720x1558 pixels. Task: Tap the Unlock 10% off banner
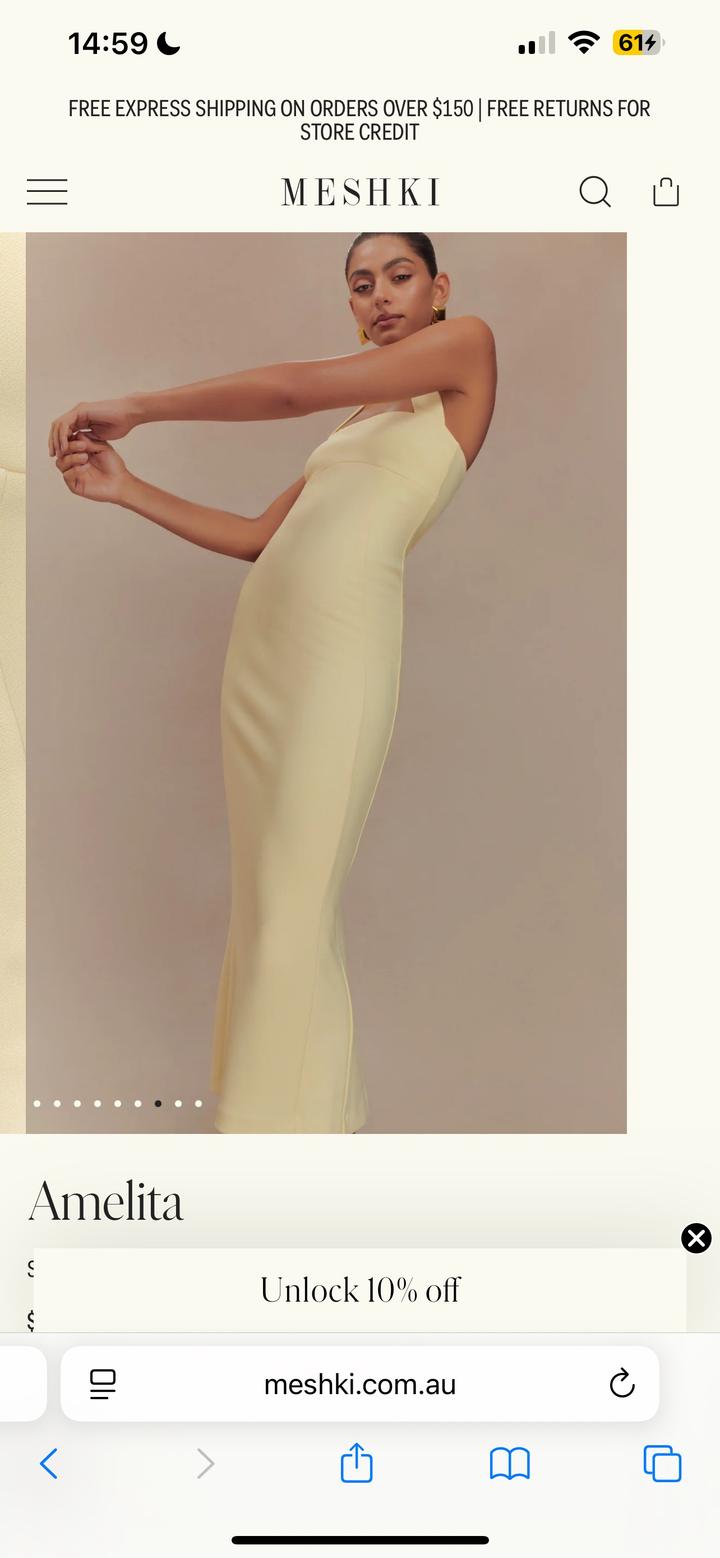click(360, 1290)
